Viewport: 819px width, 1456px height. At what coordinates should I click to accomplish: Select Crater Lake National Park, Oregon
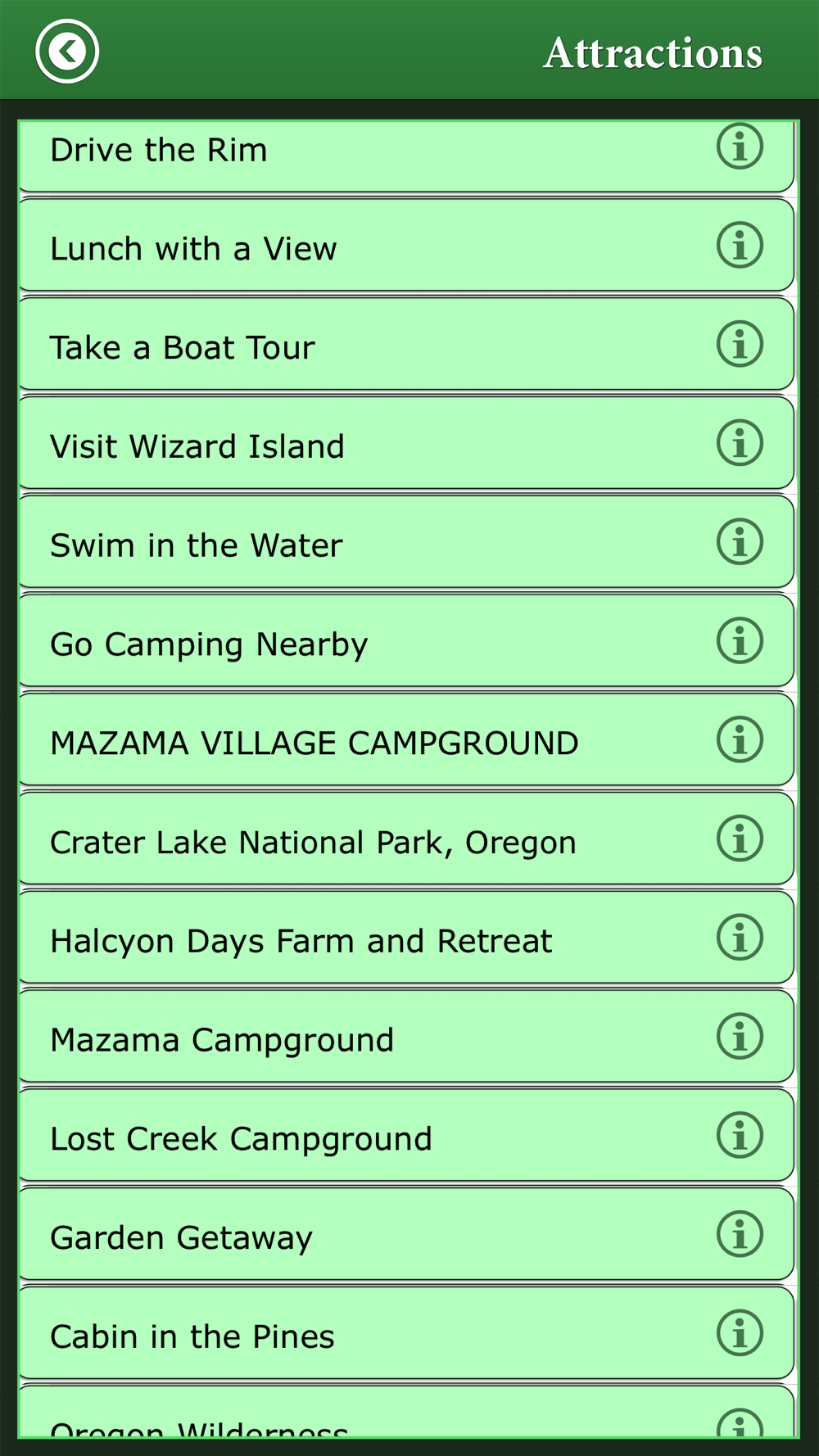coord(406,839)
